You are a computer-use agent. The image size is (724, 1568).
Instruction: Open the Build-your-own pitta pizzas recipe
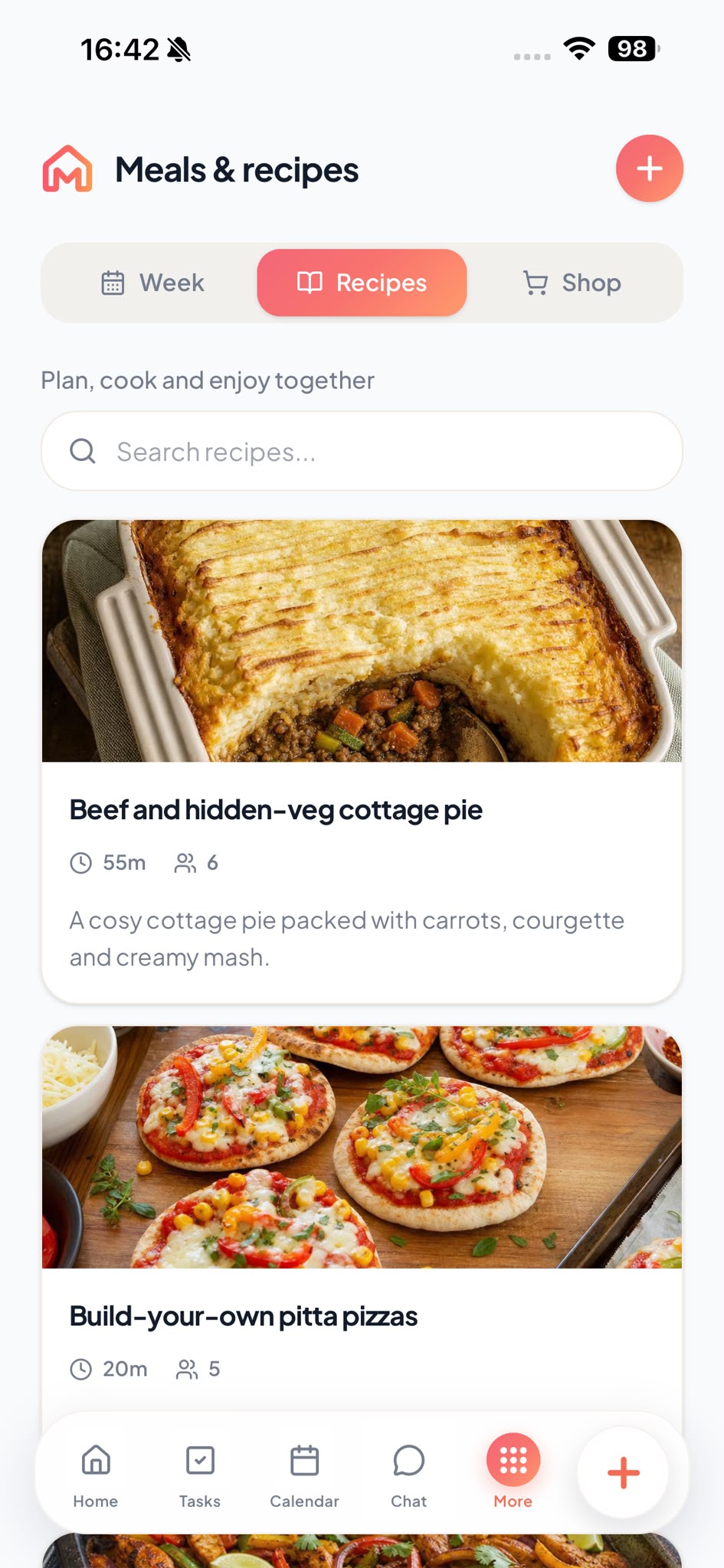362,1217
